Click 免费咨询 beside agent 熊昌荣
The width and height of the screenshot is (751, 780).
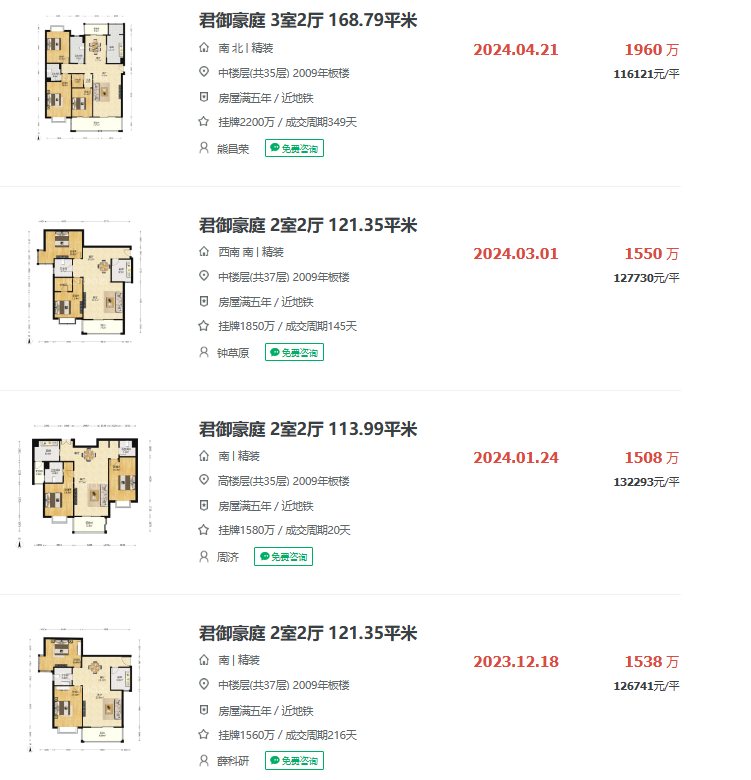coord(293,147)
